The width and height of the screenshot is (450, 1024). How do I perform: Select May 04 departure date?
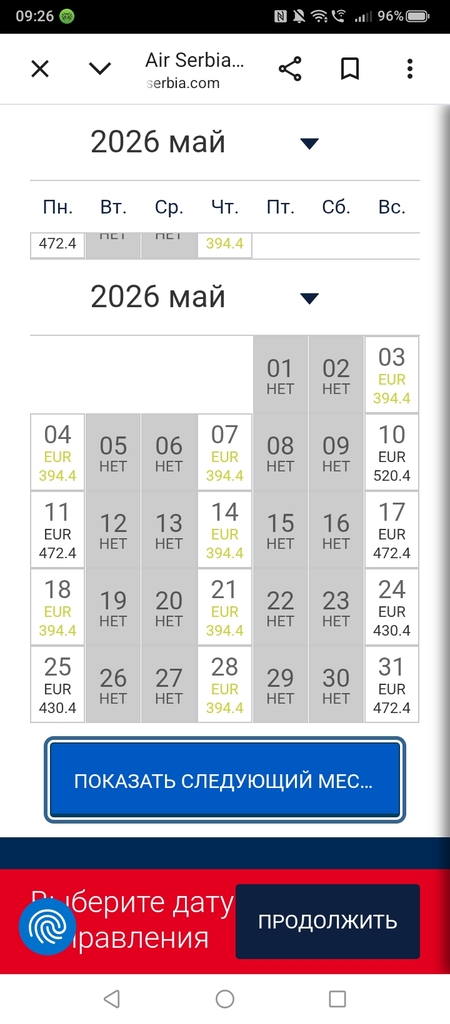click(57, 452)
